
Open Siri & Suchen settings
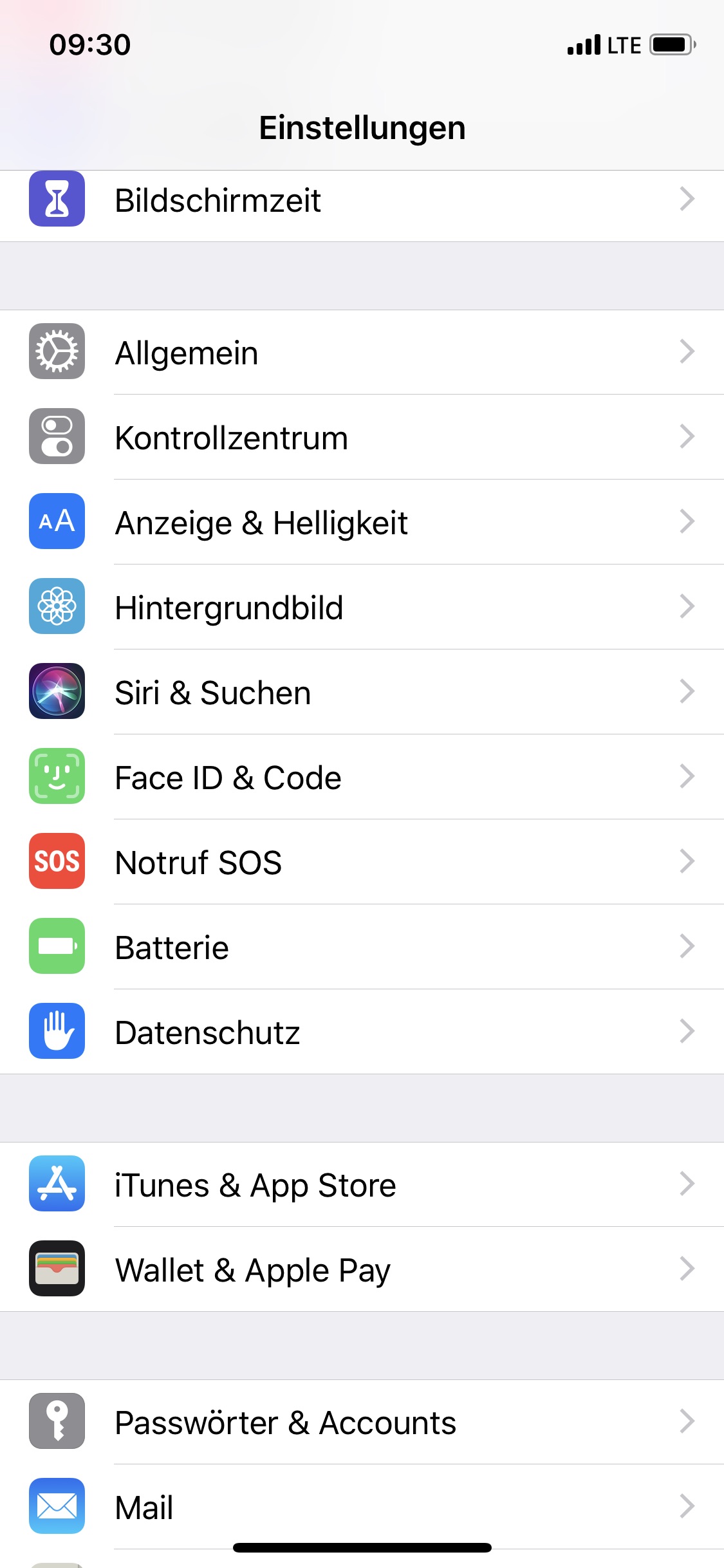[362, 692]
